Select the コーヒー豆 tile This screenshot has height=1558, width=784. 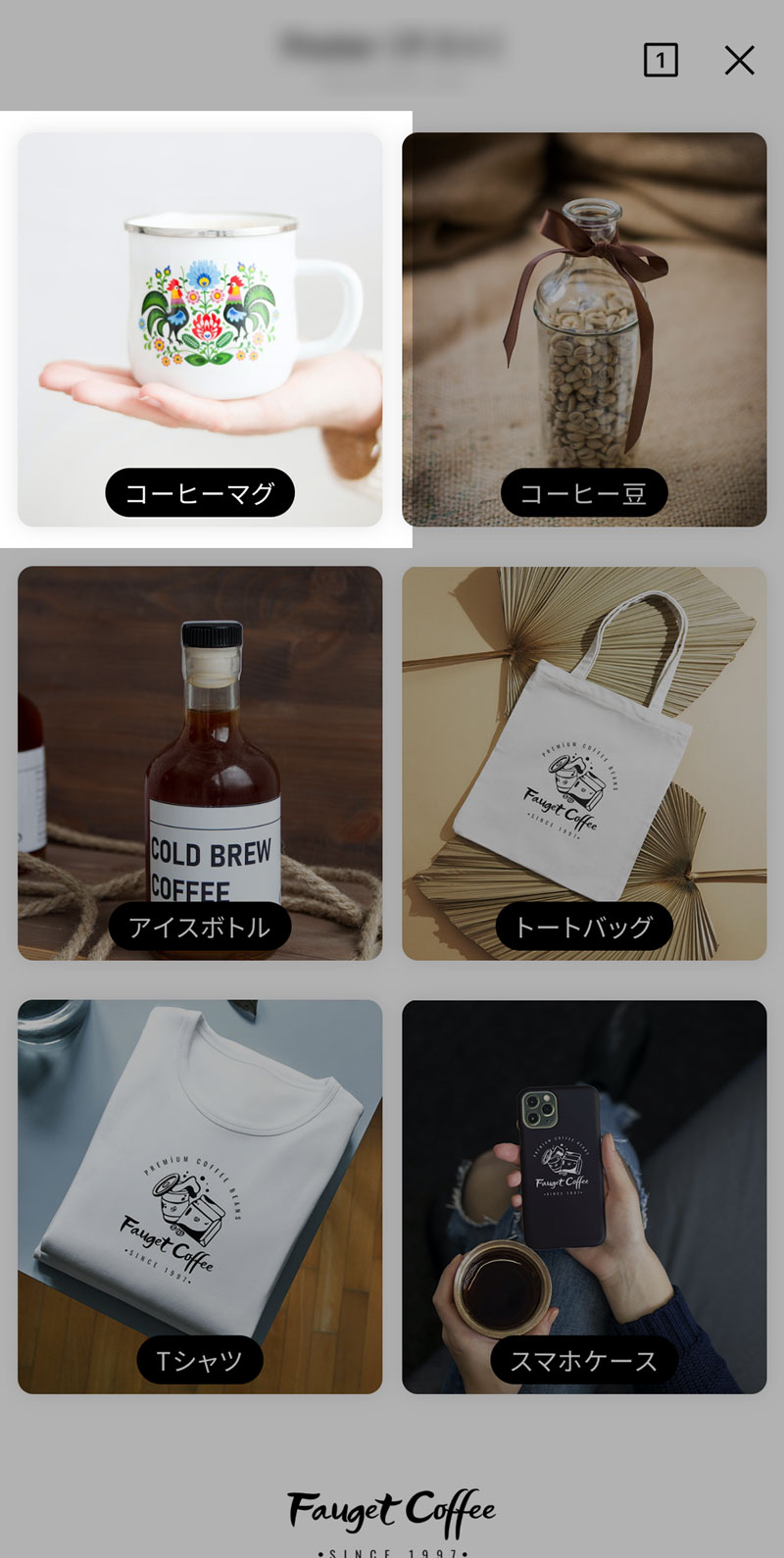(584, 329)
